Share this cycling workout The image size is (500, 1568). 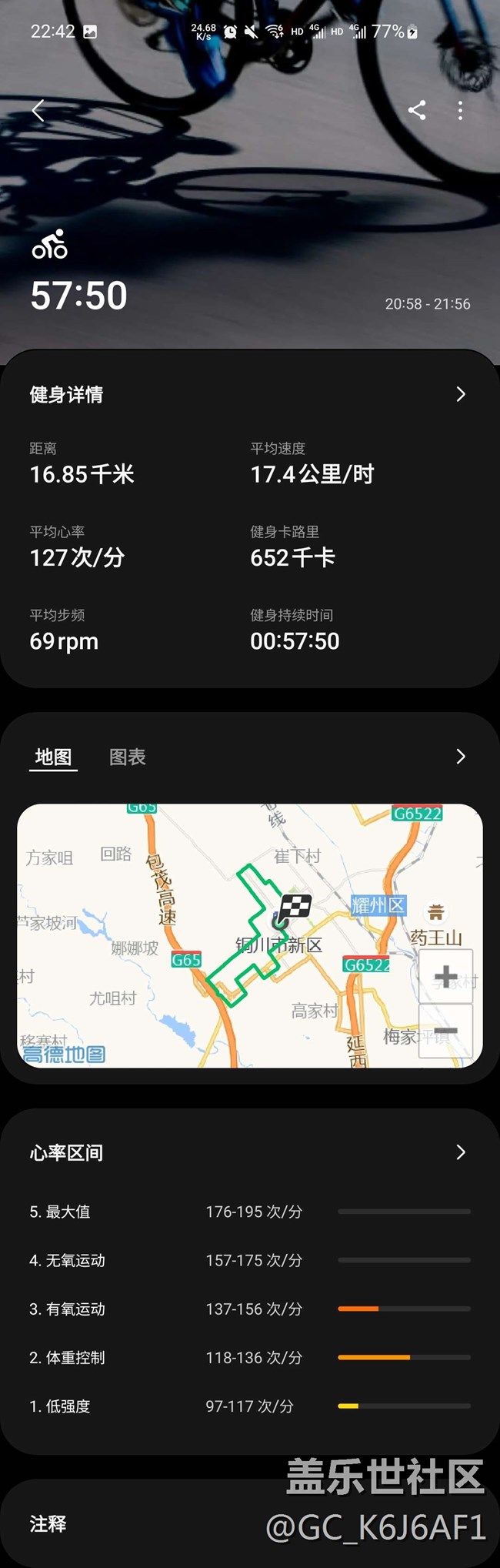pos(417,110)
